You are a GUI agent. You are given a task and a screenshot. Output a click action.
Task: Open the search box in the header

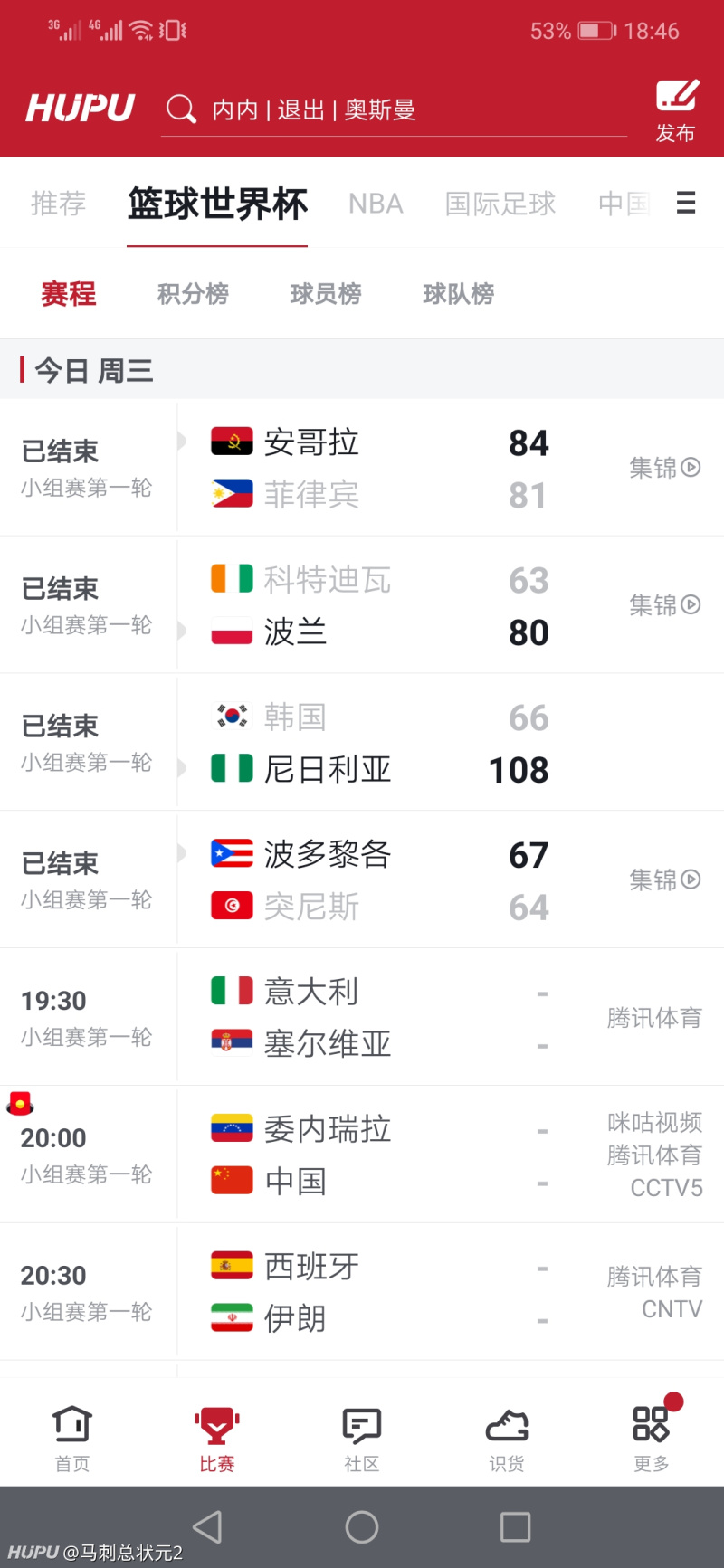point(394,110)
